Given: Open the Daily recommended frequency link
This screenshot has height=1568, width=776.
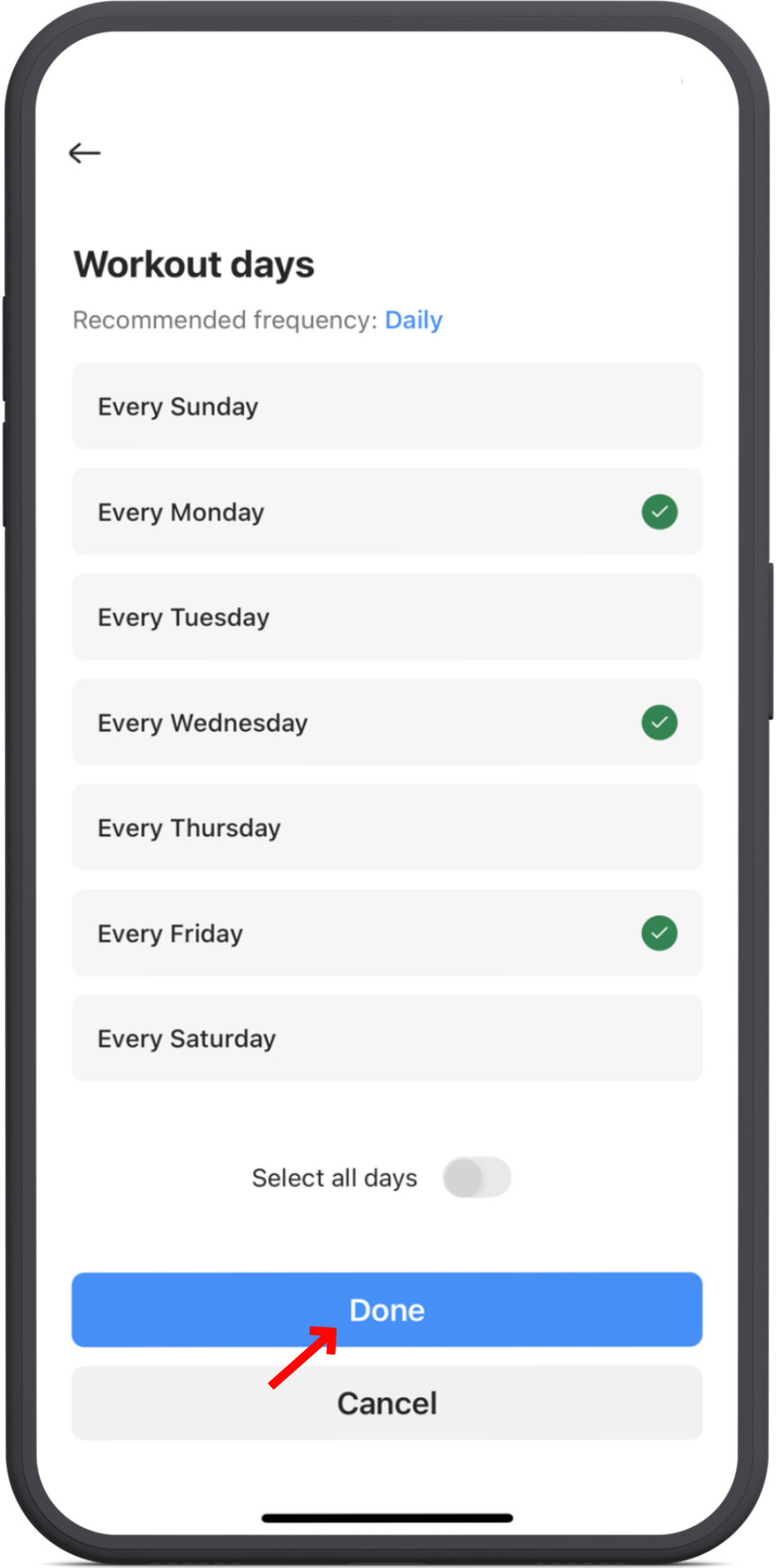Looking at the screenshot, I should click(x=413, y=320).
